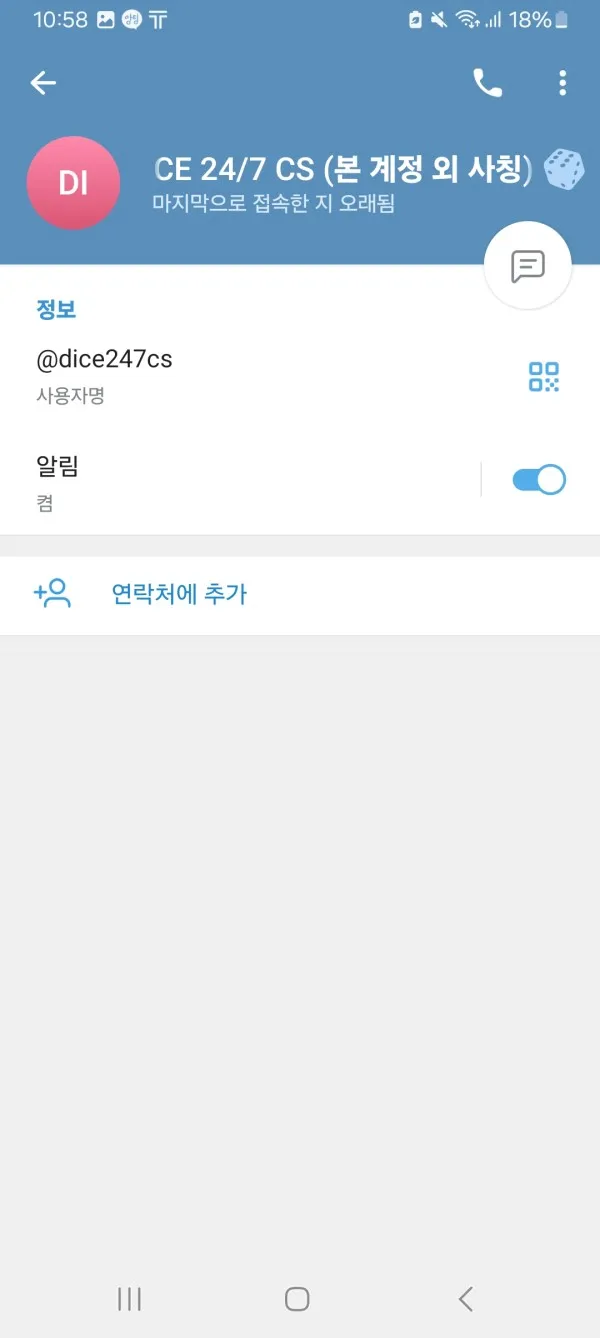Show the QR code for this username
Image resolution: width=600 pixels, height=1338 pixels.
pyautogui.click(x=544, y=377)
